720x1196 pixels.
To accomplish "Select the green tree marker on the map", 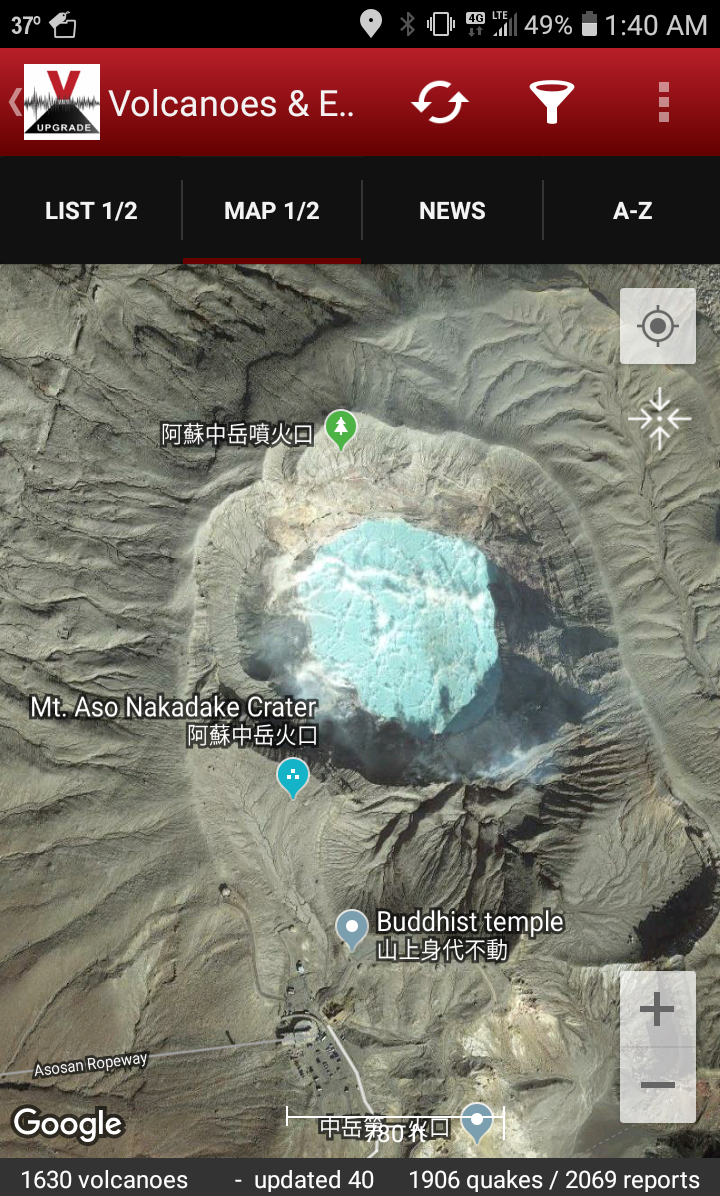I will coord(341,429).
